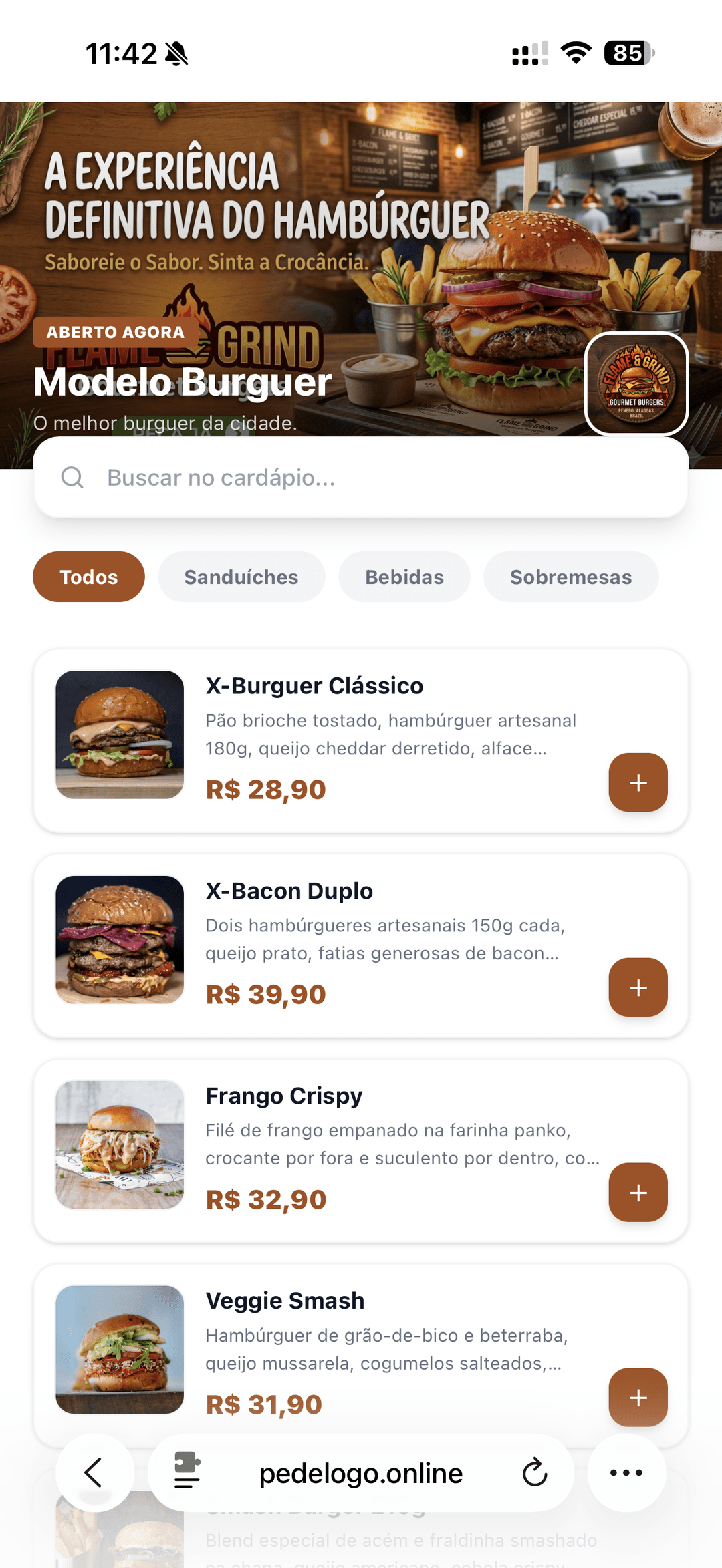Open the X-Bacon Duplo photo
Screen dimensions: 722x1568
click(119, 940)
